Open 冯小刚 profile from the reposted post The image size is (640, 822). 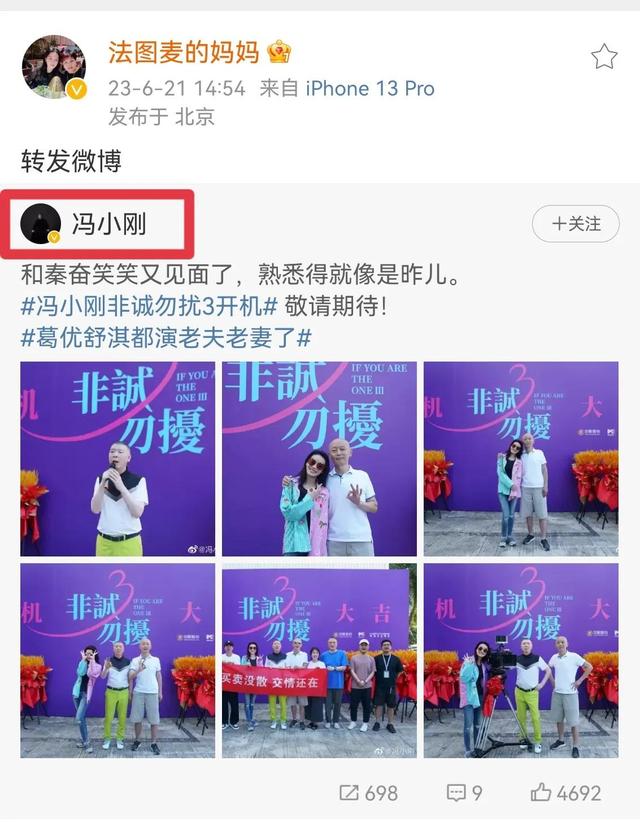(108, 223)
